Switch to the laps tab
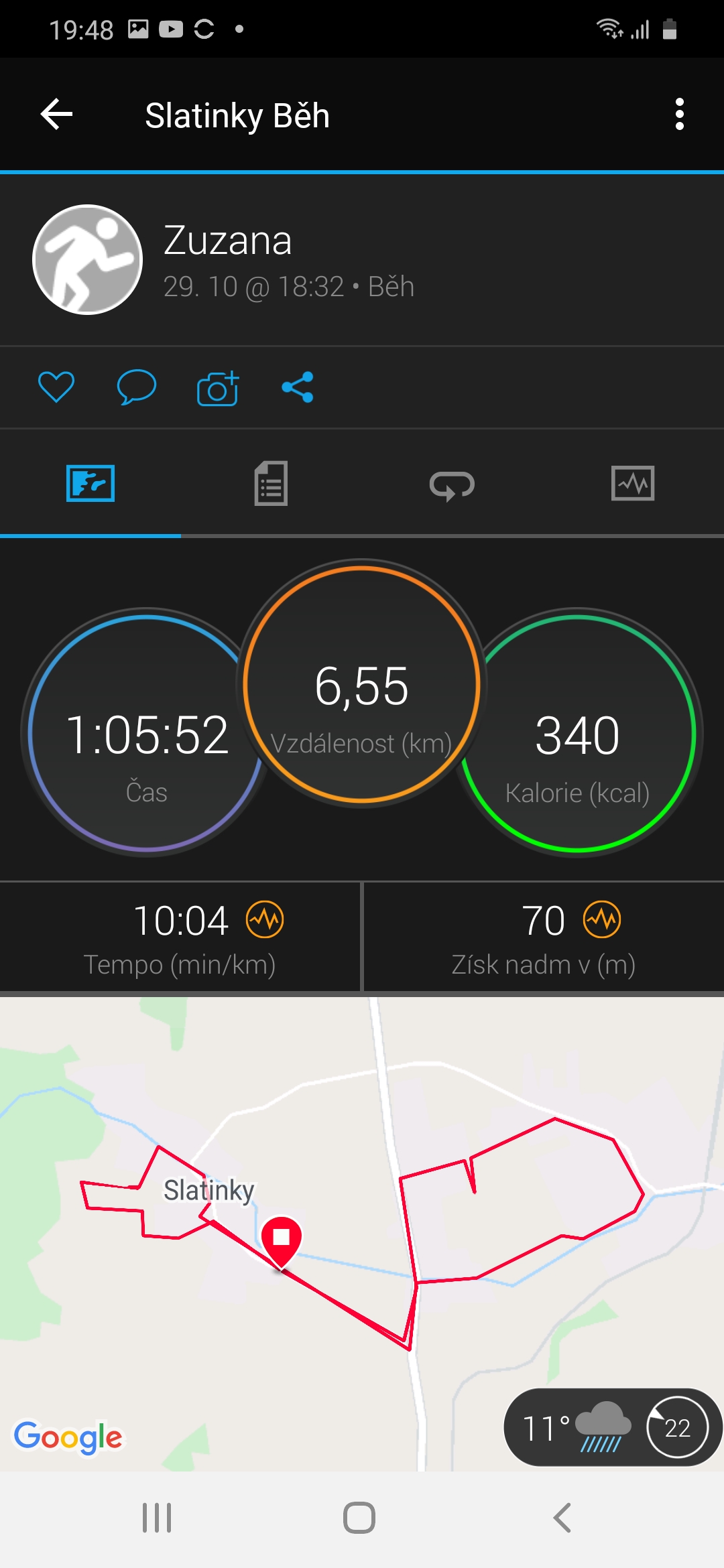 452,484
